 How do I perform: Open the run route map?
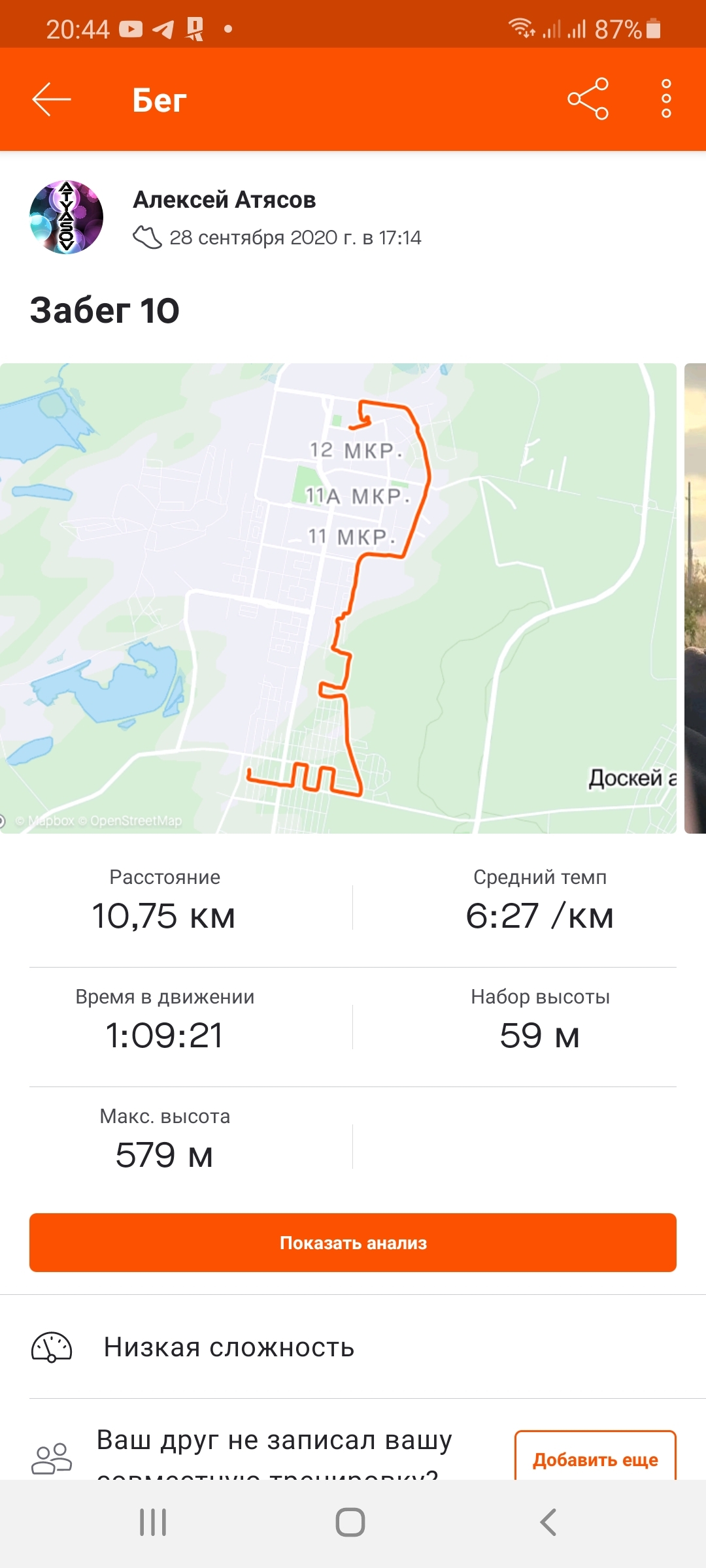pyautogui.click(x=338, y=598)
